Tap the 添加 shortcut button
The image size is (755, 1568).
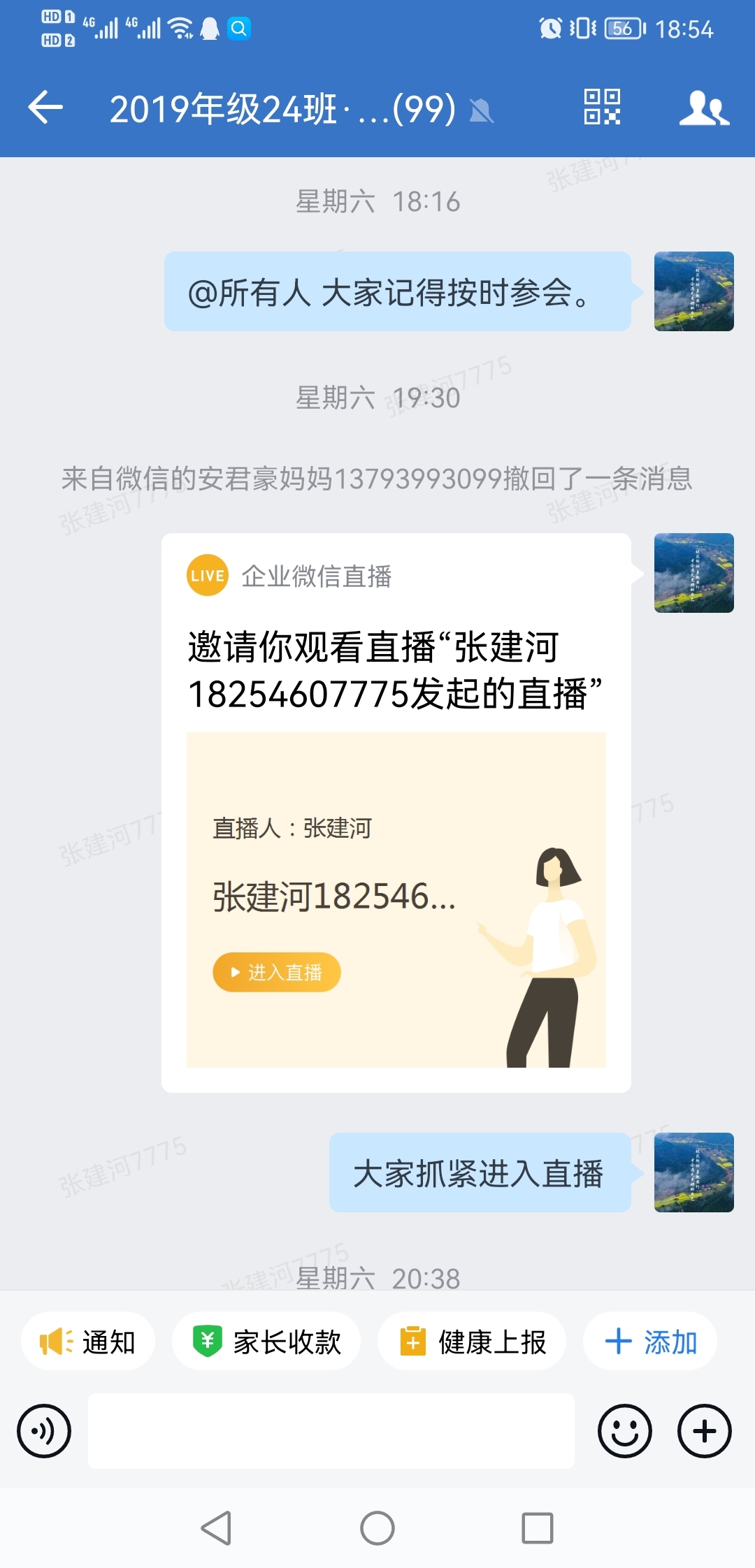pos(650,1342)
